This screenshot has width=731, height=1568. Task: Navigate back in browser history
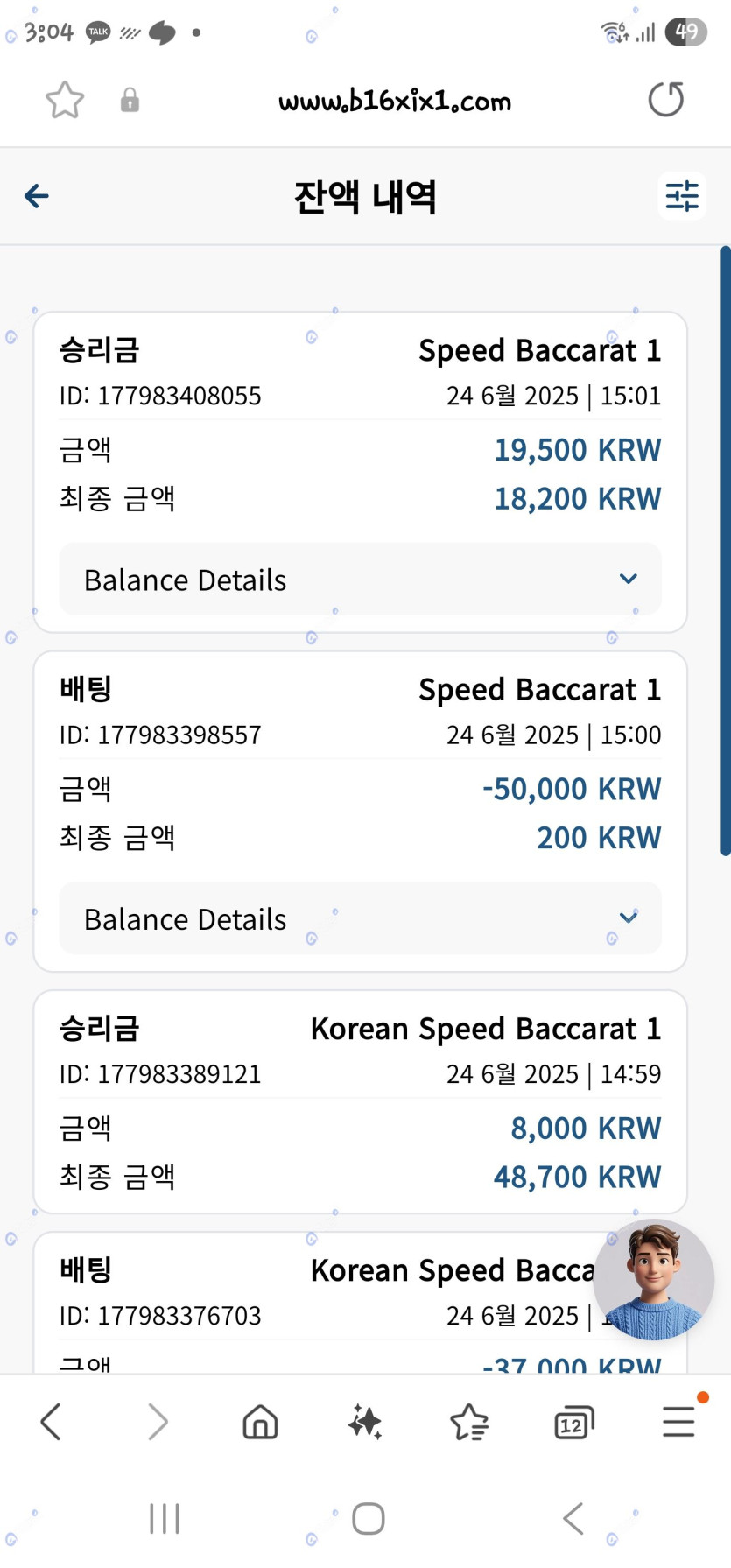click(x=51, y=1422)
